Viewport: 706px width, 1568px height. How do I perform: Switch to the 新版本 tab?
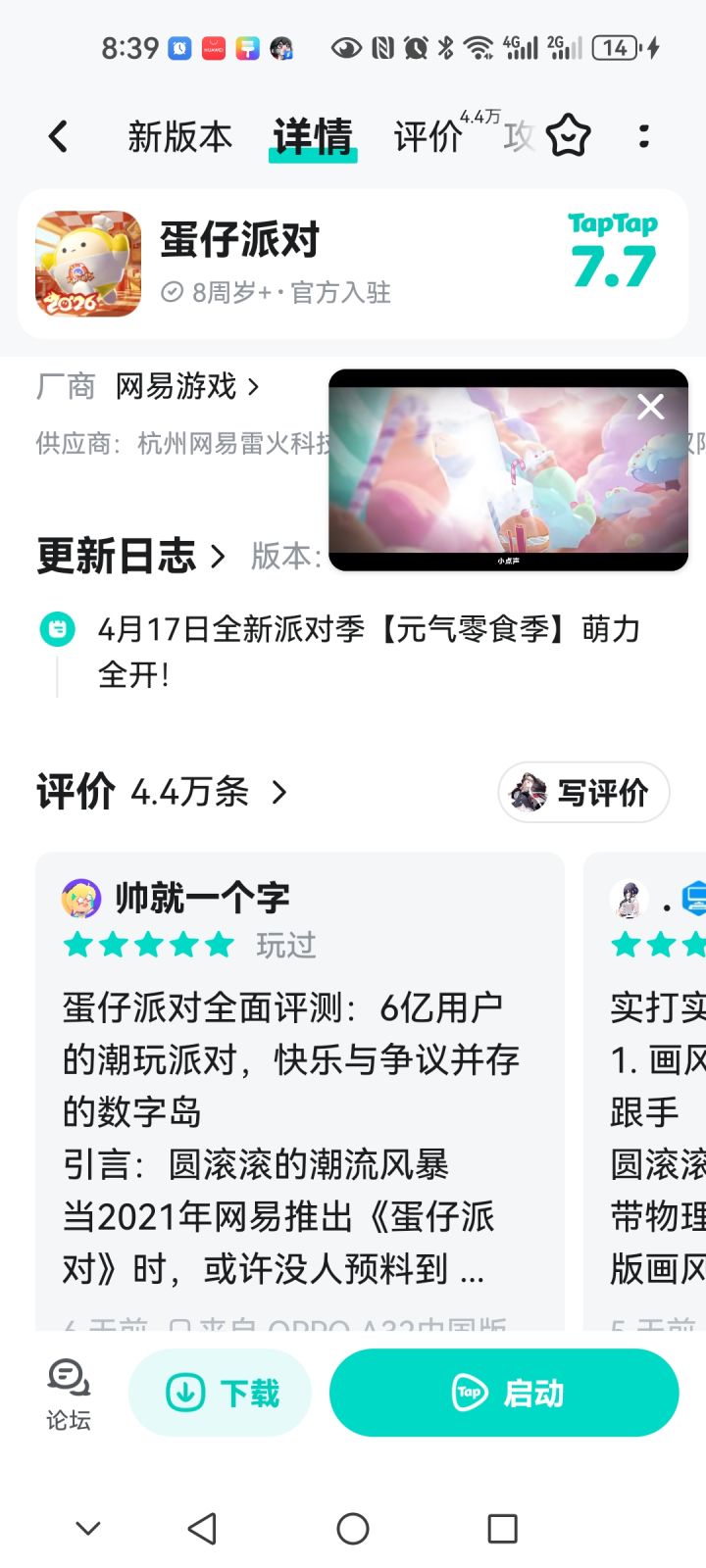point(179,136)
